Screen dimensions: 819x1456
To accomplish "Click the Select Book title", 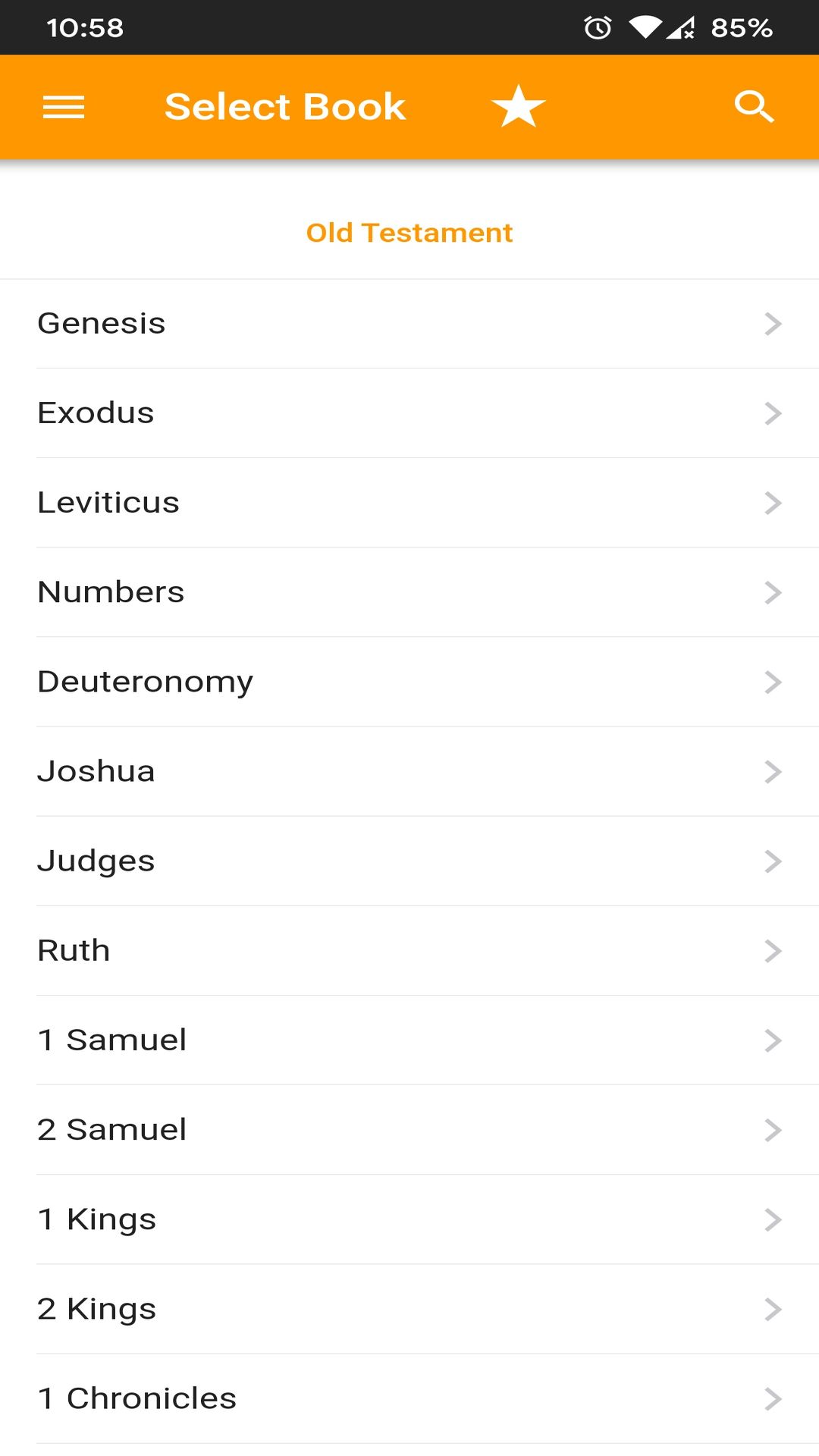I will [285, 105].
